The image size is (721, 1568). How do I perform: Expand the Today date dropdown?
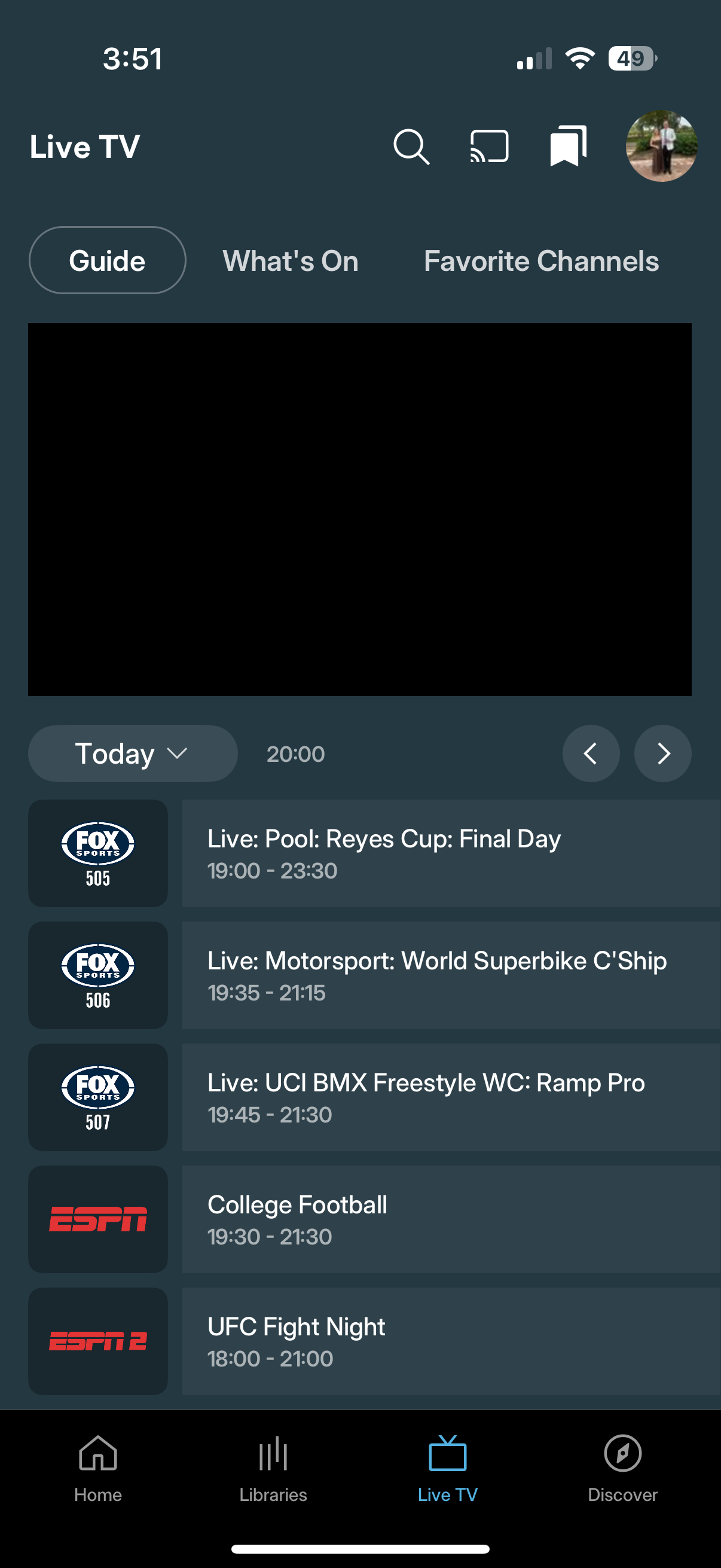click(132, 754)
